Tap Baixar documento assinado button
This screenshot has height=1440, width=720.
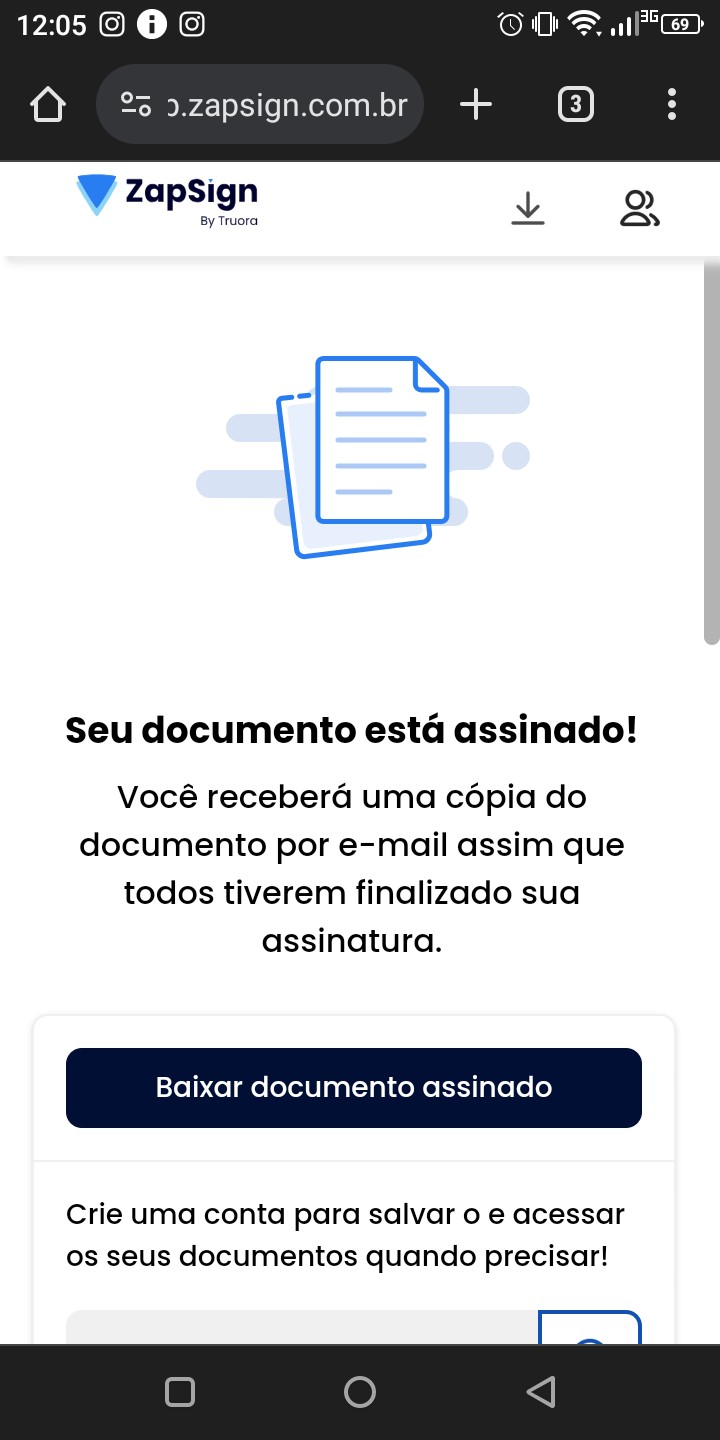click(354, 1087)
